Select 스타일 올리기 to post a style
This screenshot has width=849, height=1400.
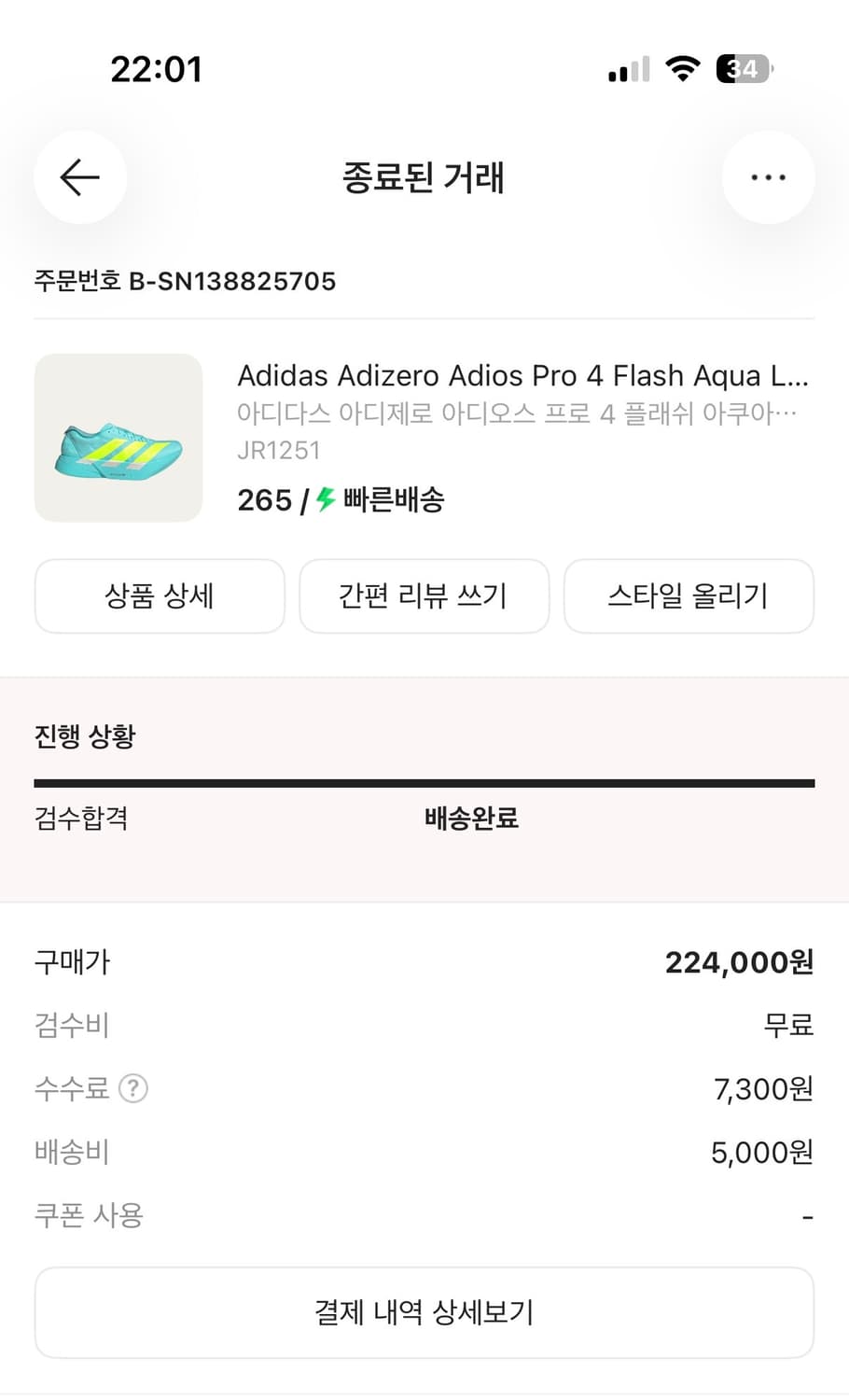click(x=689, y=596)
